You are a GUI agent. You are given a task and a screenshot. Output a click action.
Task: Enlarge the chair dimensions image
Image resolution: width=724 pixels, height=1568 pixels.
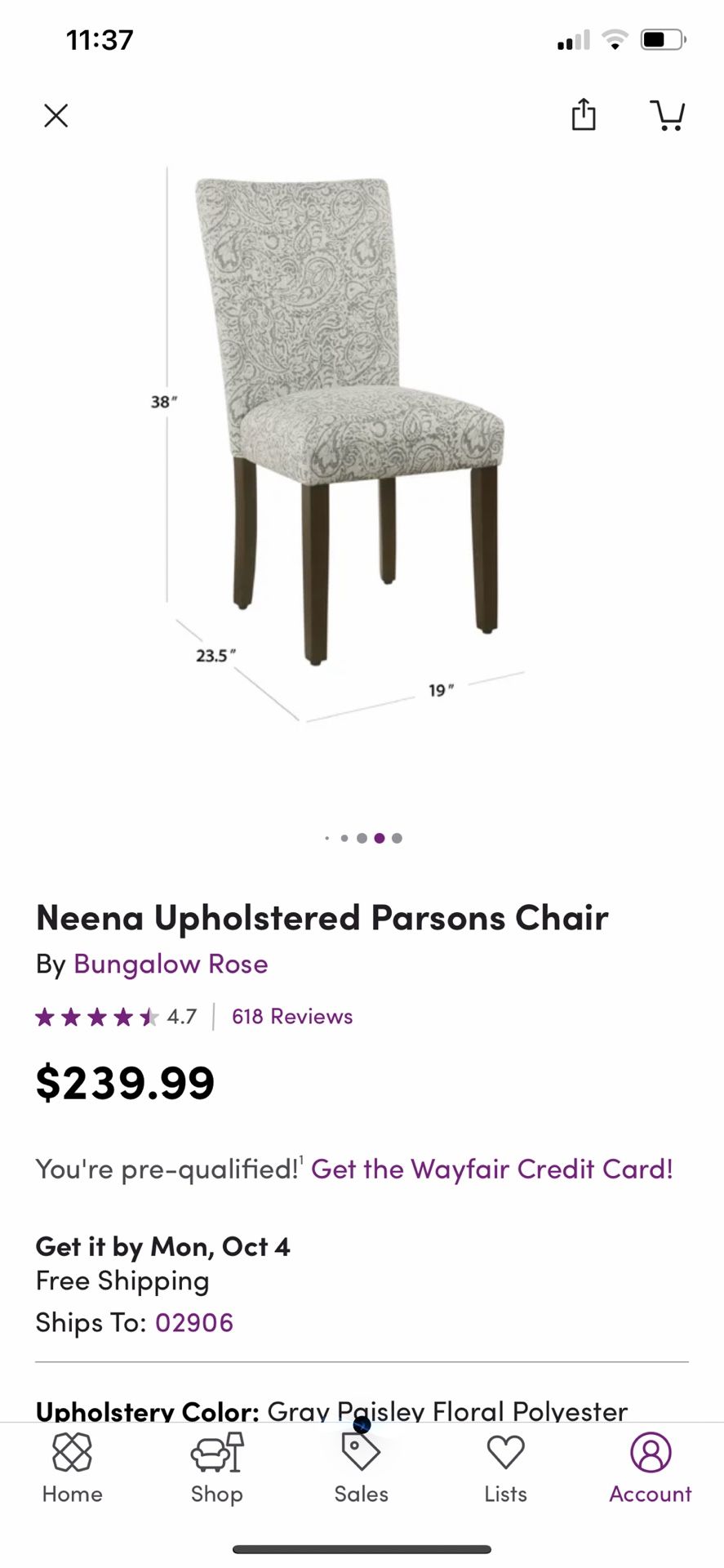344,445
